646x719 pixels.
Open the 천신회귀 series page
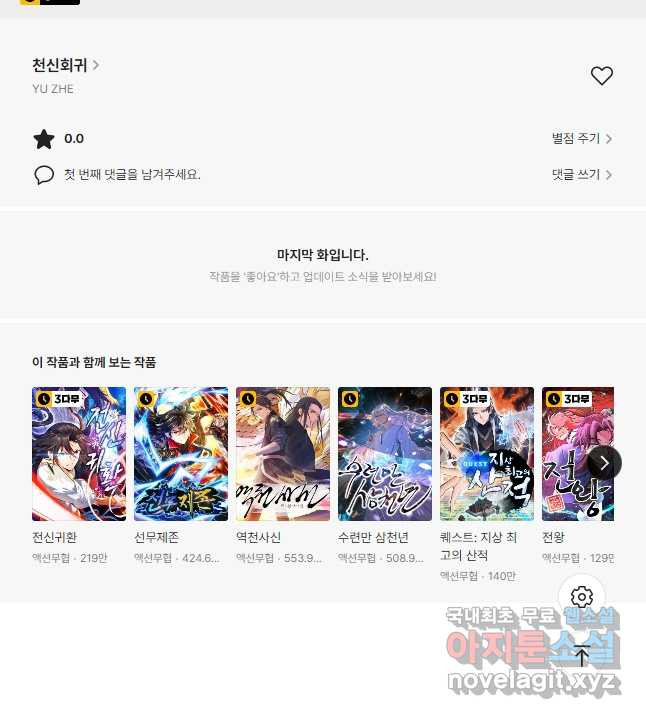click(65, 66)
